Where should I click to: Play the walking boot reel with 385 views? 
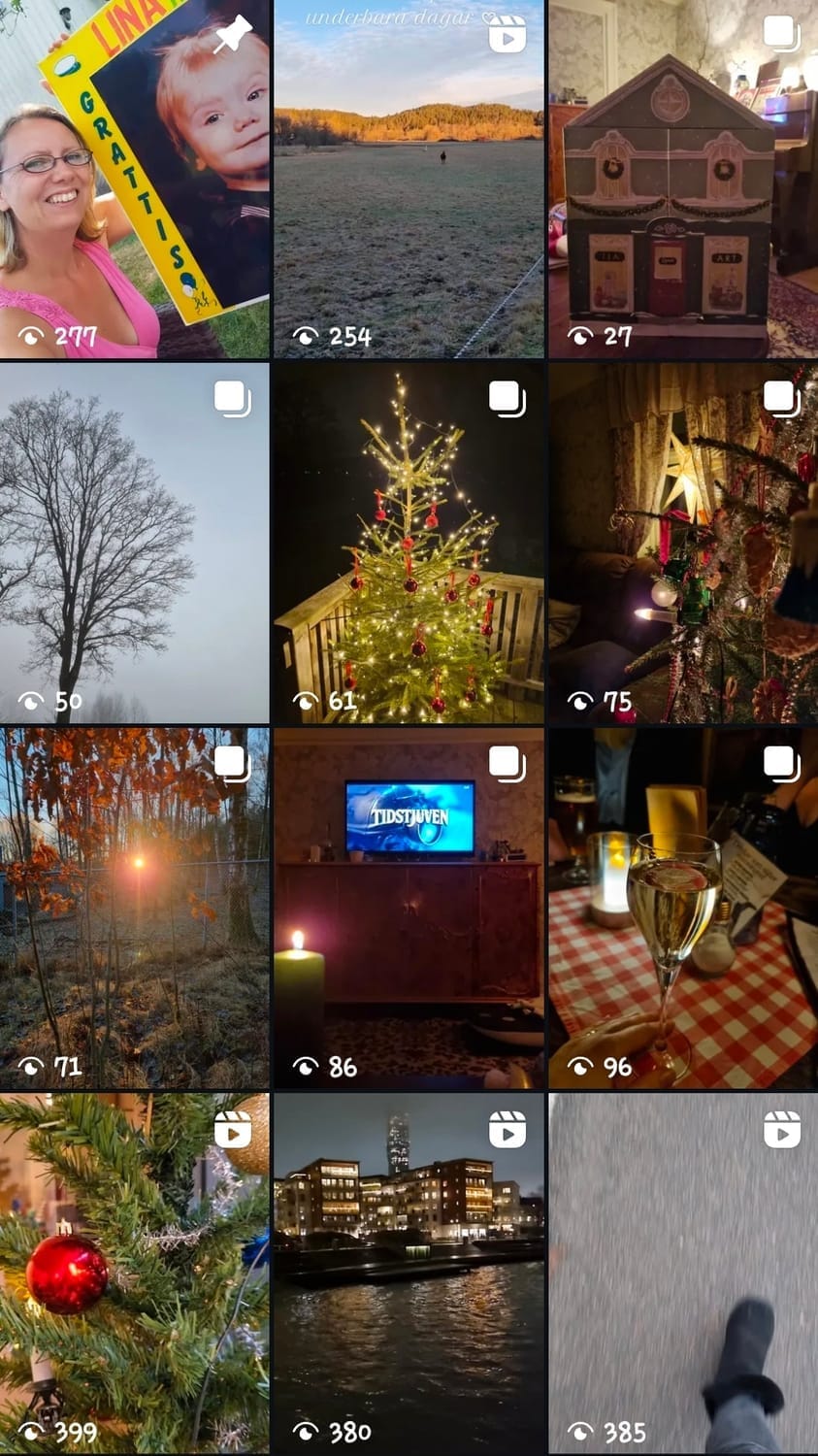click(x=683, y=1272)
